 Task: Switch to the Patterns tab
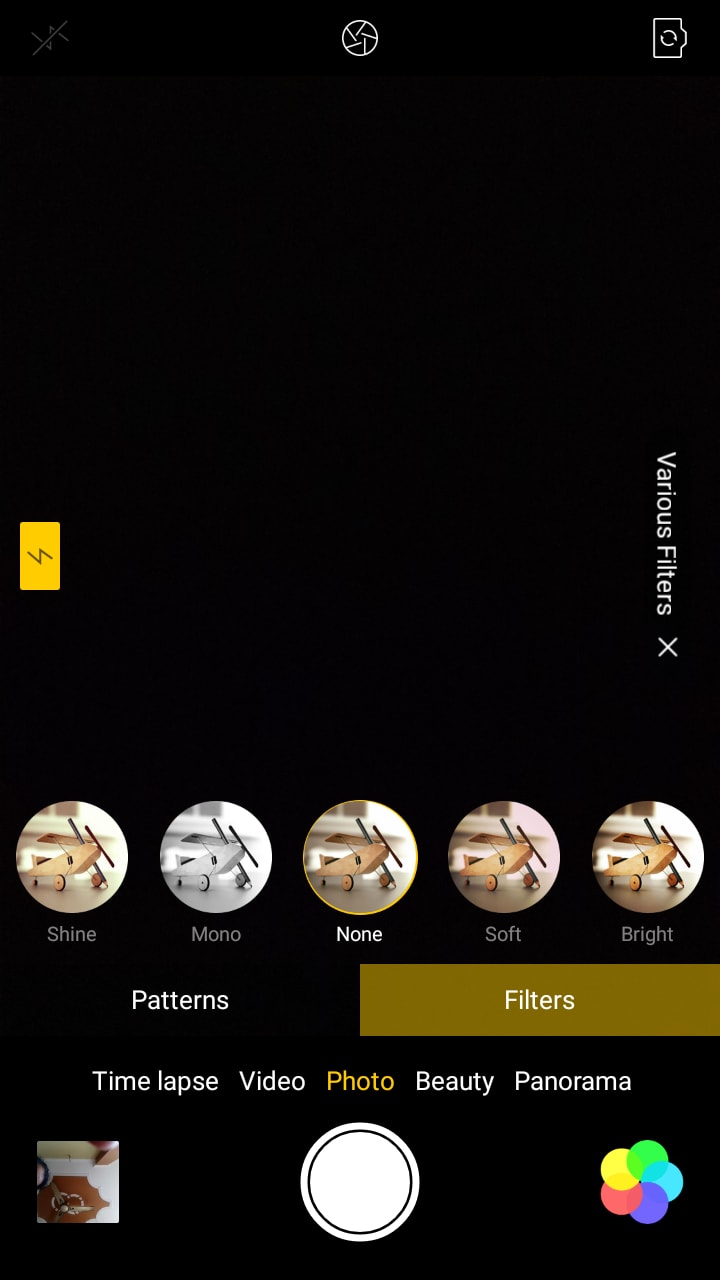tap(180, 1000)
